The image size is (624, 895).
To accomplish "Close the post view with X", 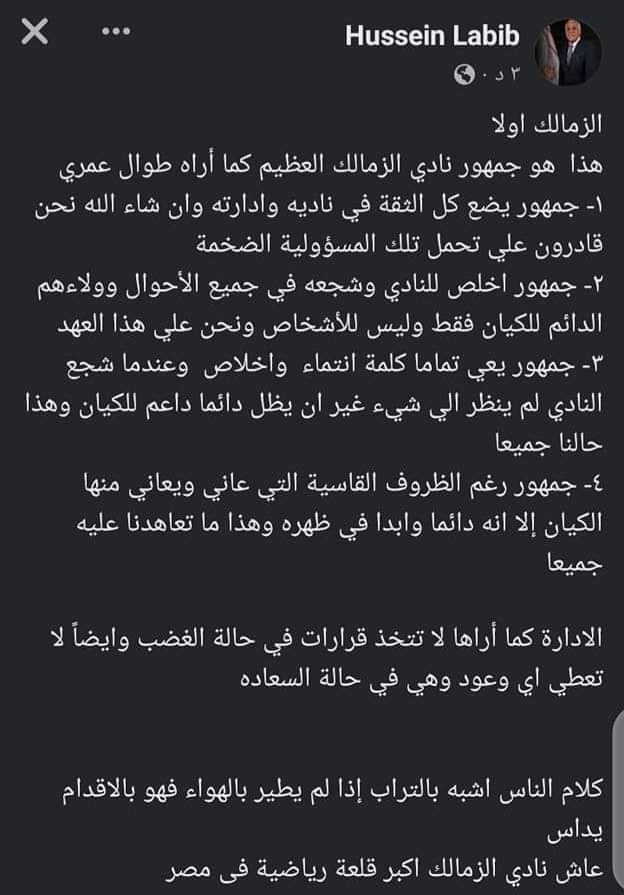I will (34, 33).
